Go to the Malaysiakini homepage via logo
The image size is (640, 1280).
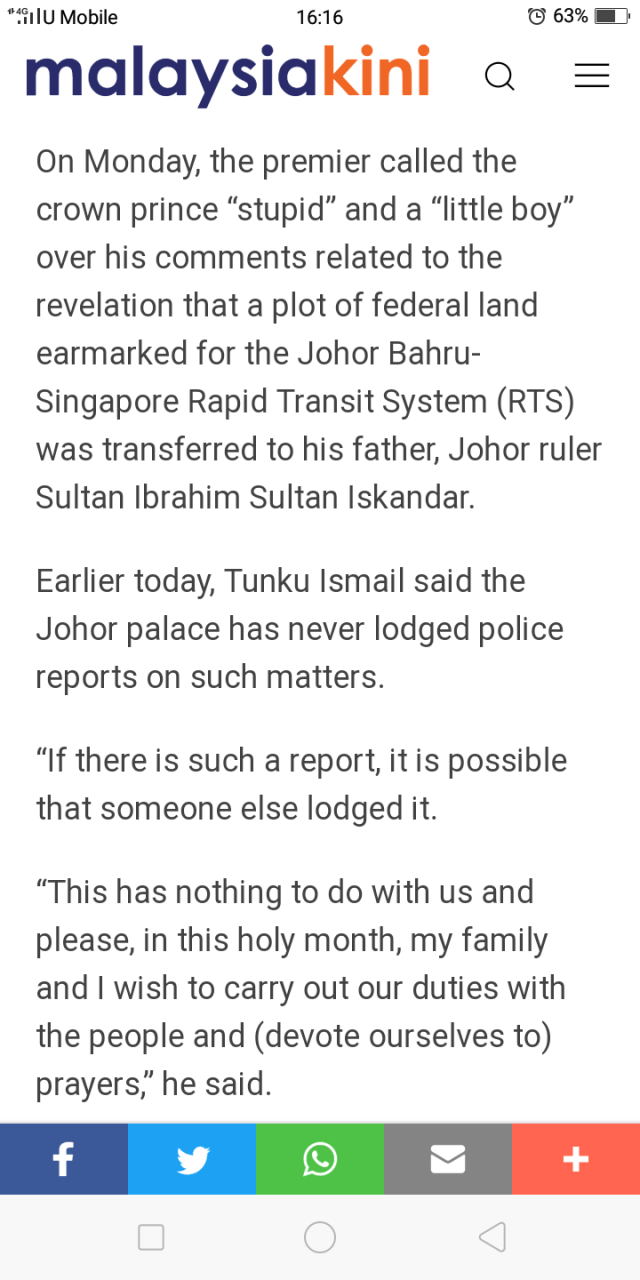click(228, 74)
